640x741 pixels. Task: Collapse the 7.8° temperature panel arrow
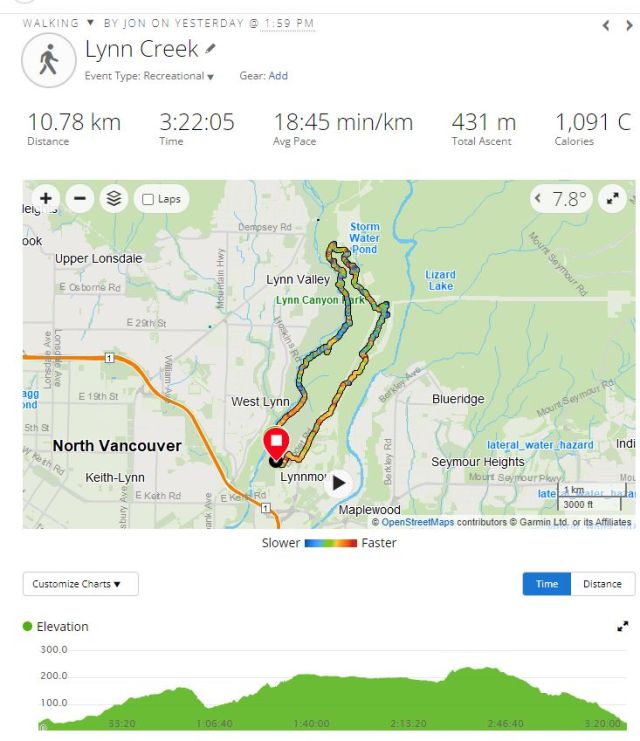[539, 199]
